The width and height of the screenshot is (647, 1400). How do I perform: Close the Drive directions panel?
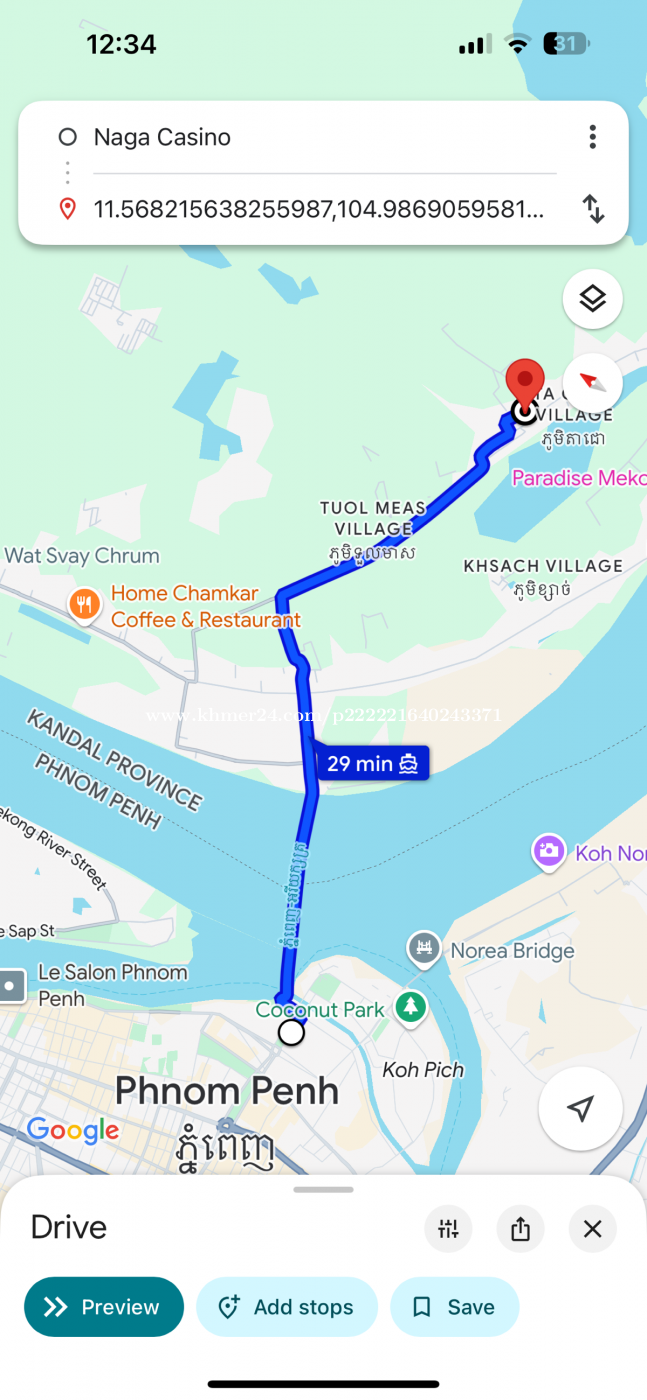593,1228
